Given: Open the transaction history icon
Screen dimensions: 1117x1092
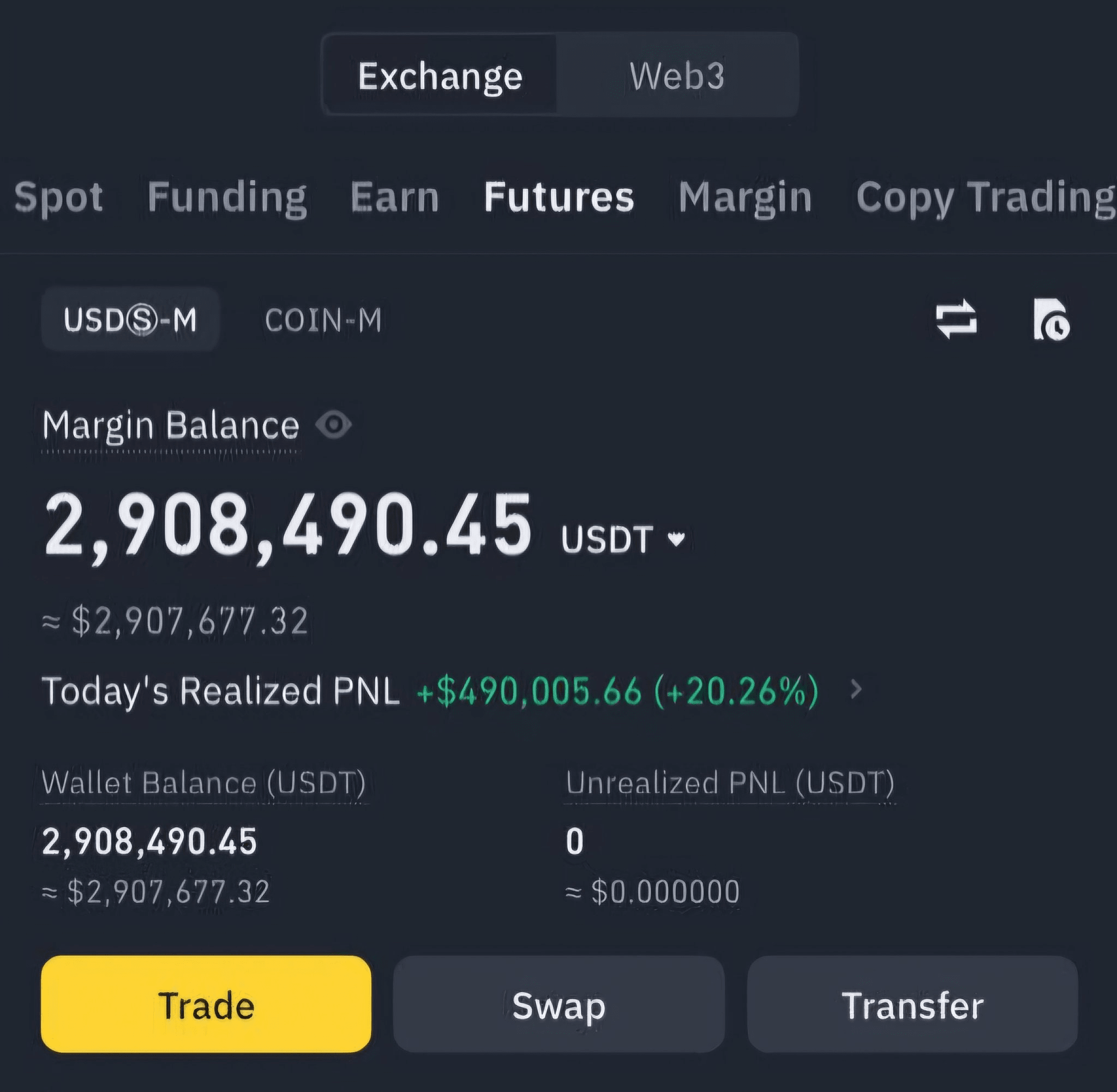Looking at the screenshot, I should 1051,319.
